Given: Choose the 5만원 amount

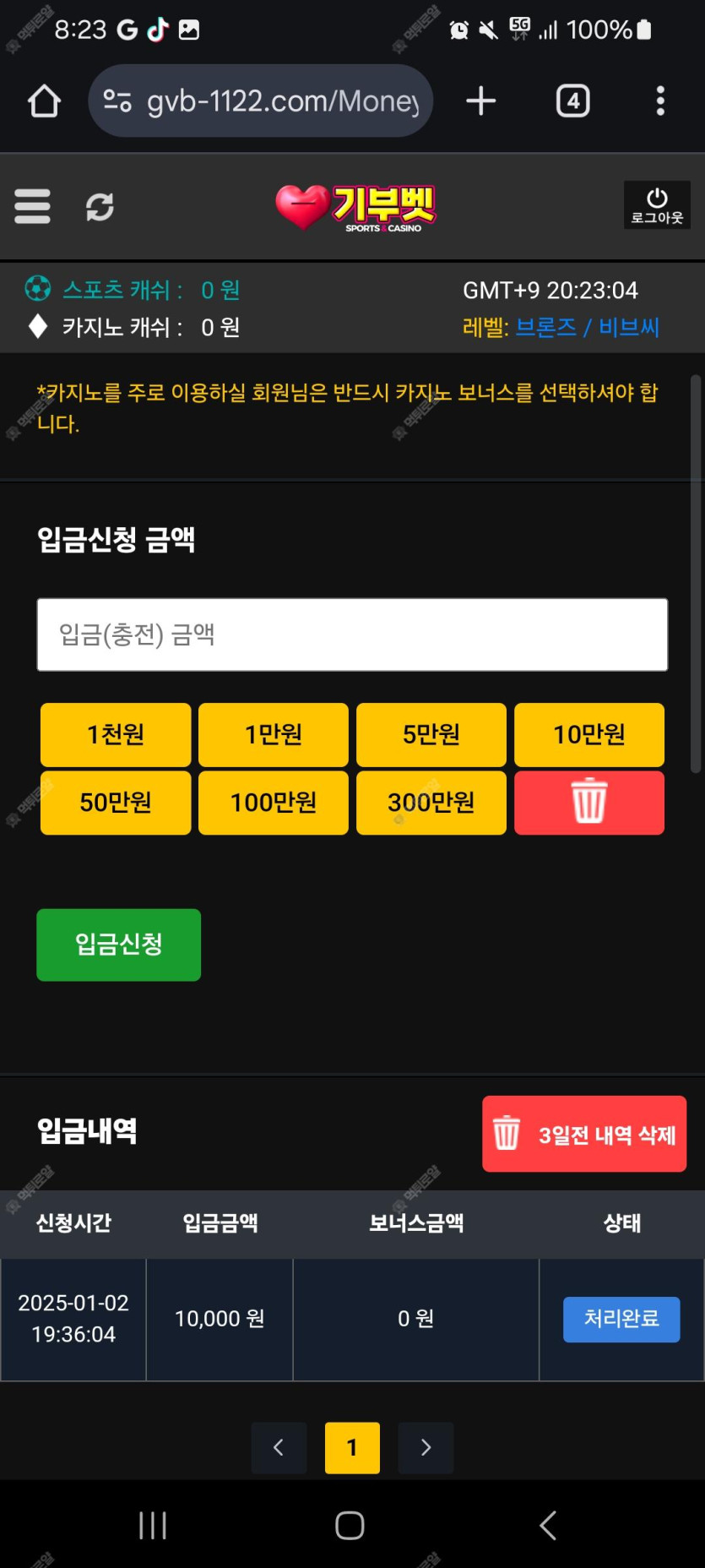Looking at the screenshot, I should pyautogui.click(x=431, y=734).
